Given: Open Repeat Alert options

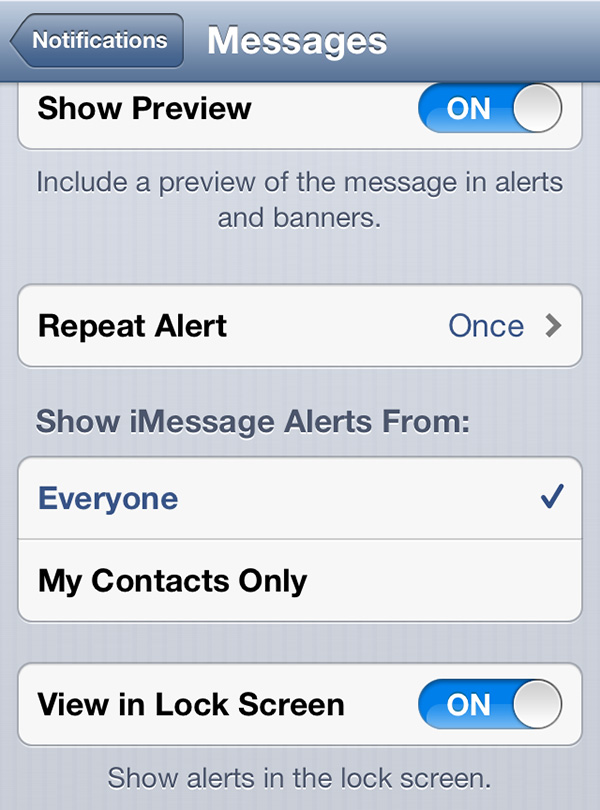Looking at the screenshot, I should tap(300, 326).
